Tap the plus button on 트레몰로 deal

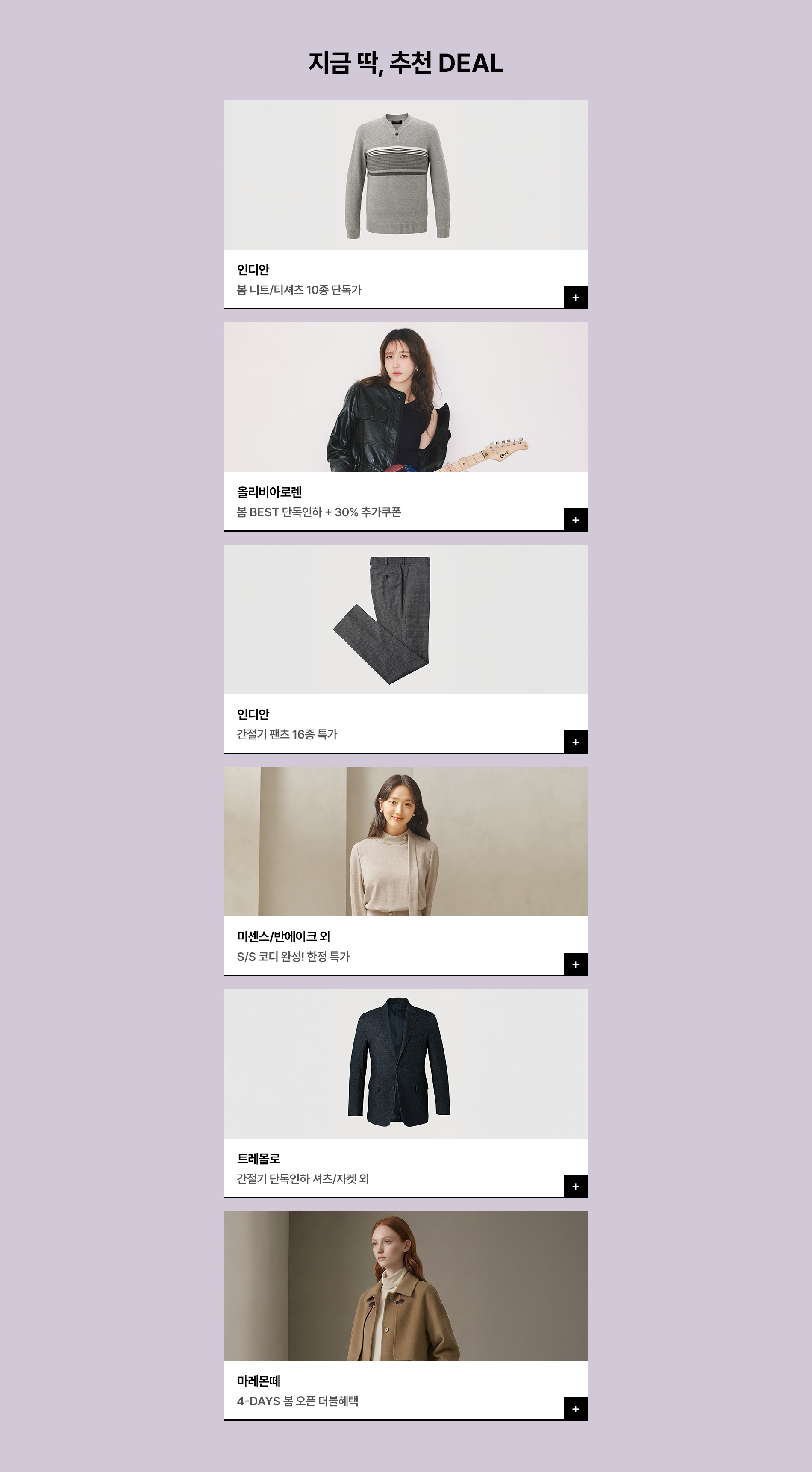(x=575, y=1187)
